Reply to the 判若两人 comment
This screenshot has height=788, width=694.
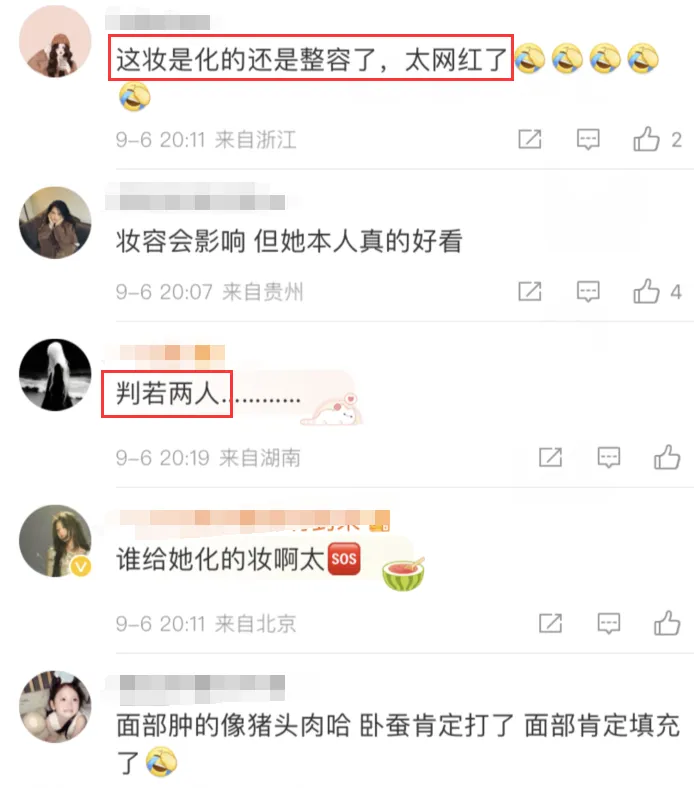coord(609,457)
